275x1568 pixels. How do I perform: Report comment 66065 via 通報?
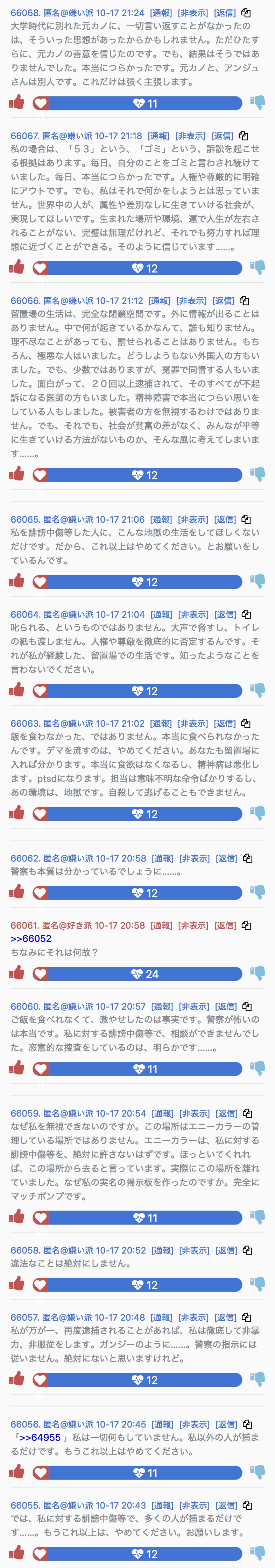click(x=162, y=519)
